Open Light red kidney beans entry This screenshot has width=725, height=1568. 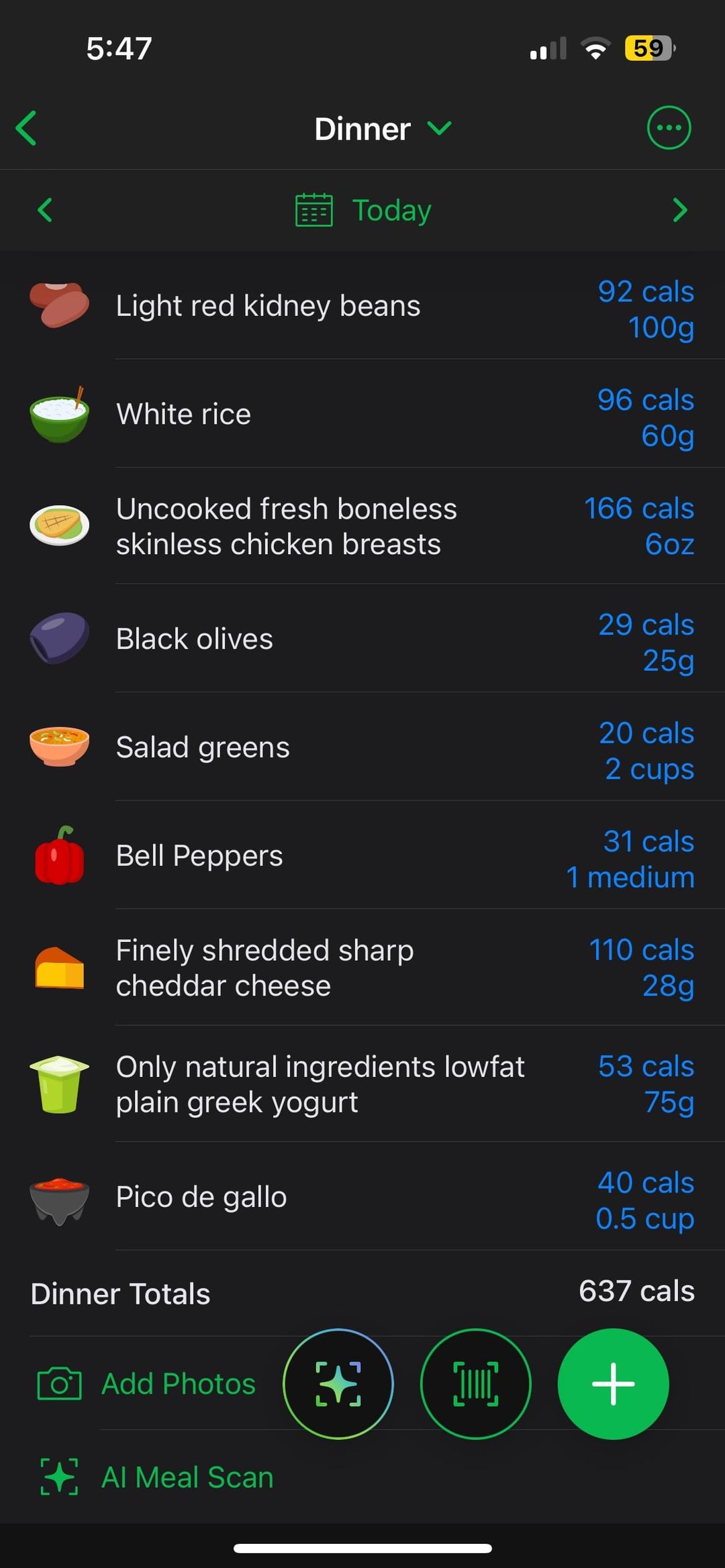pyautogui.click(x=362, y=306)
